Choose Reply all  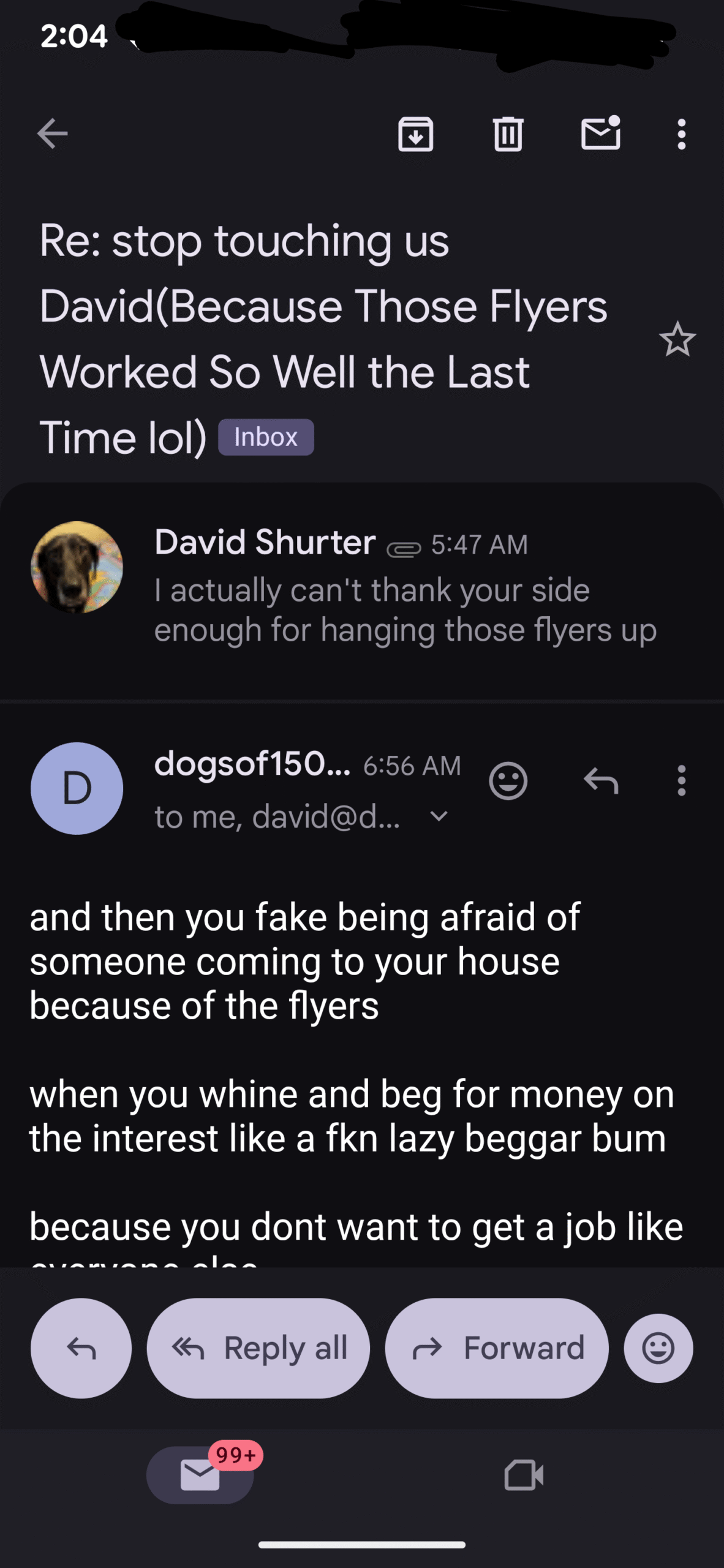258,1348
